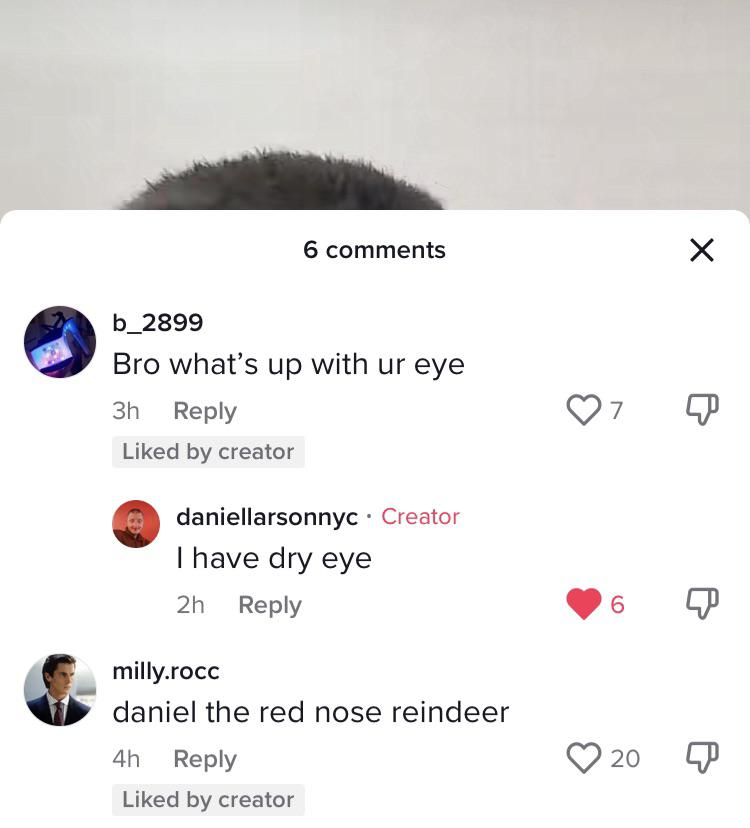Tap 'Liked by creator' under milly.rocc's comment
The width and height of the screenshot is (750, 828).
click(x=208, y=799)
